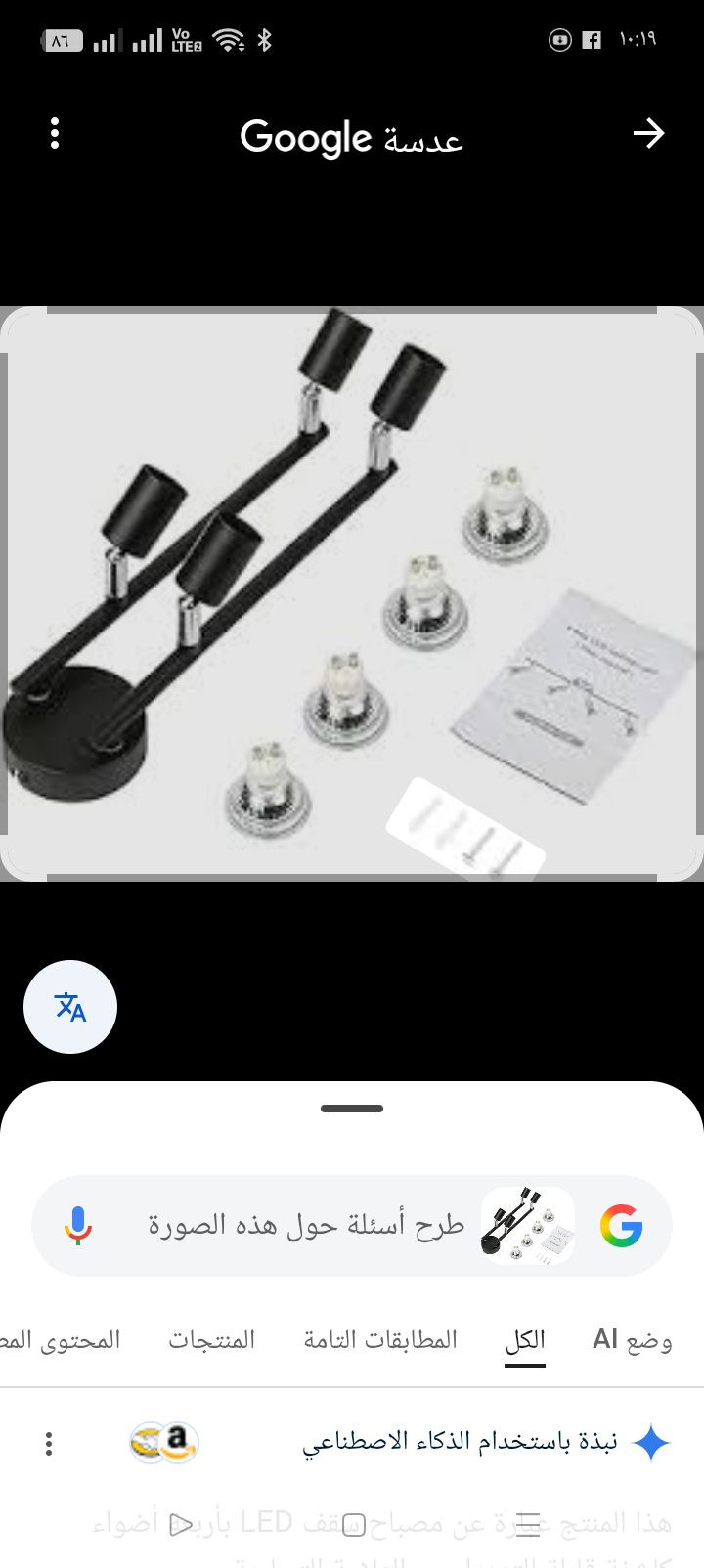Screen dimensions: 704x1568
Task: Open the AI overview options menu
Action: (x=49, y=1443)
